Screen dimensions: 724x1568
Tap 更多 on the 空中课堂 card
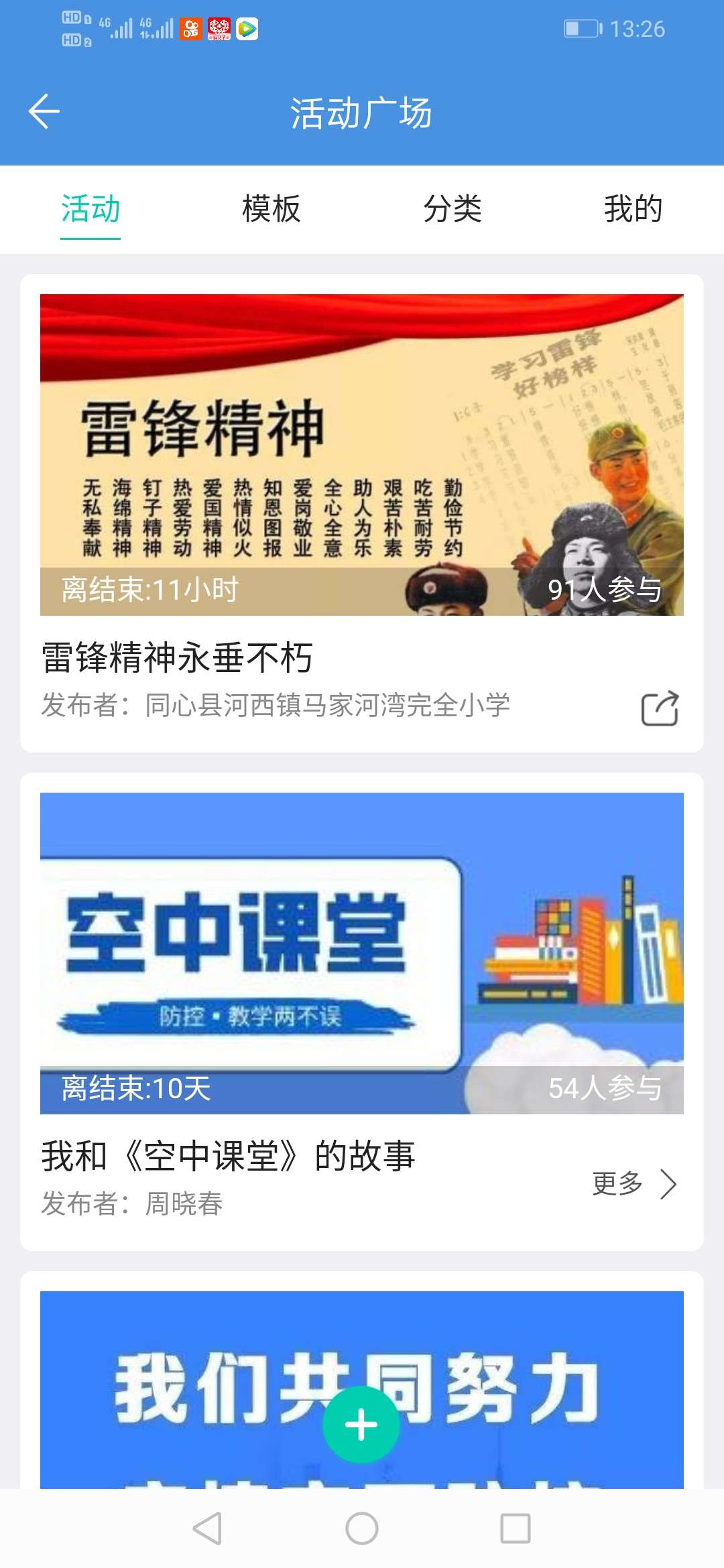click(633, 1184)
